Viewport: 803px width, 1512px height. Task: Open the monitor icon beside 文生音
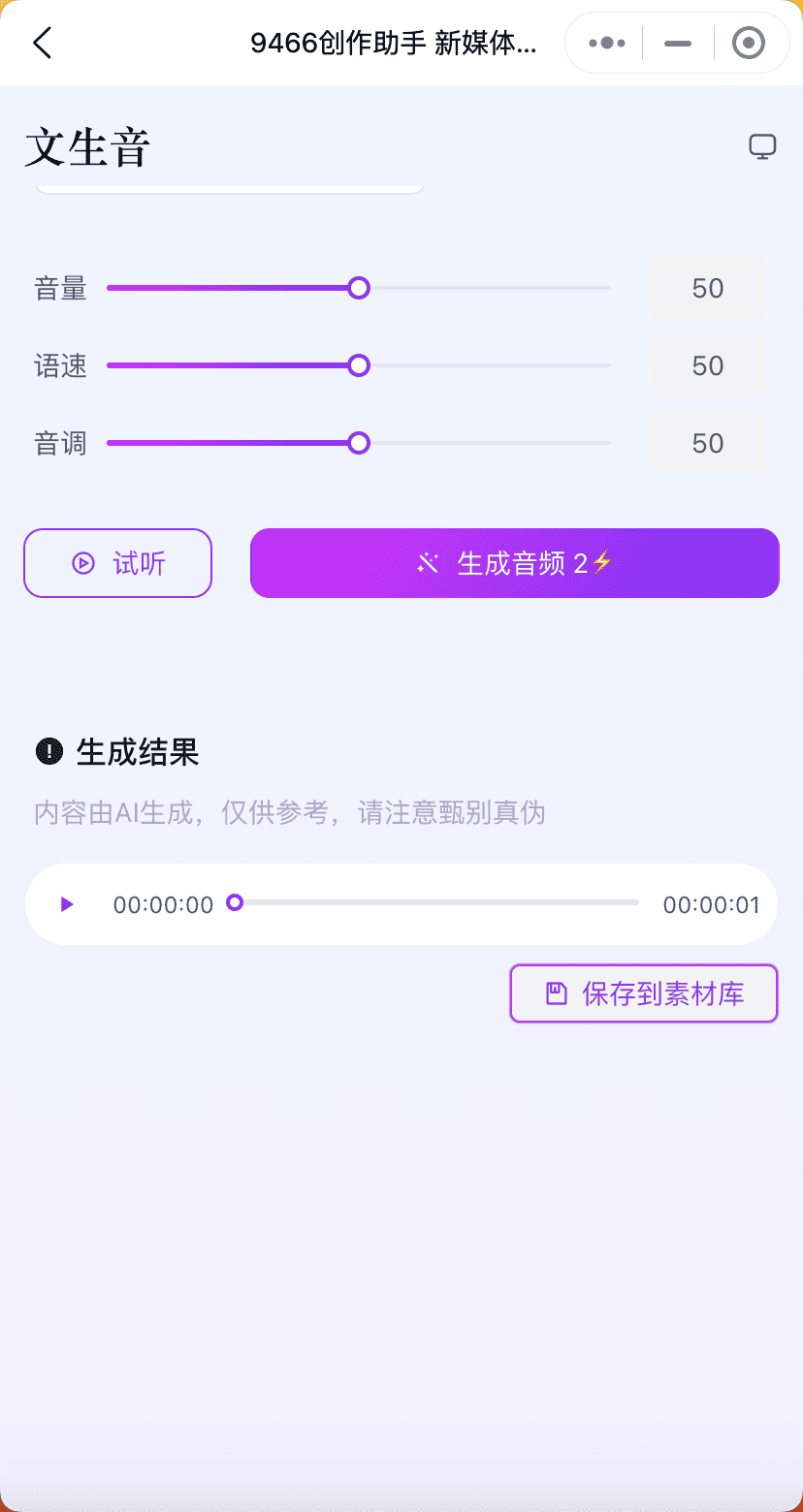pyautogui.click(x=762, y=147)
